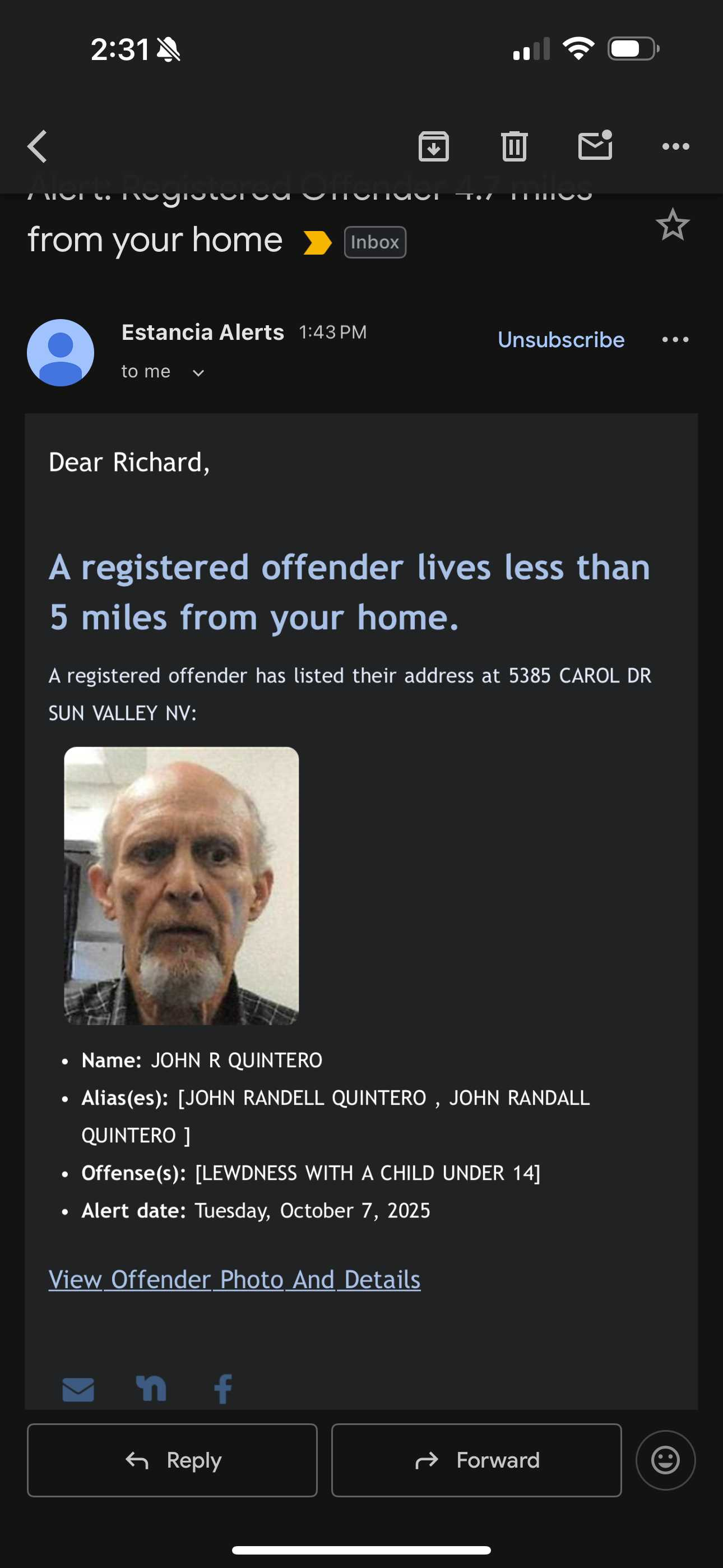Add an emoji reaction
Screen dimensions: 723x1568
click(665, 1460)
